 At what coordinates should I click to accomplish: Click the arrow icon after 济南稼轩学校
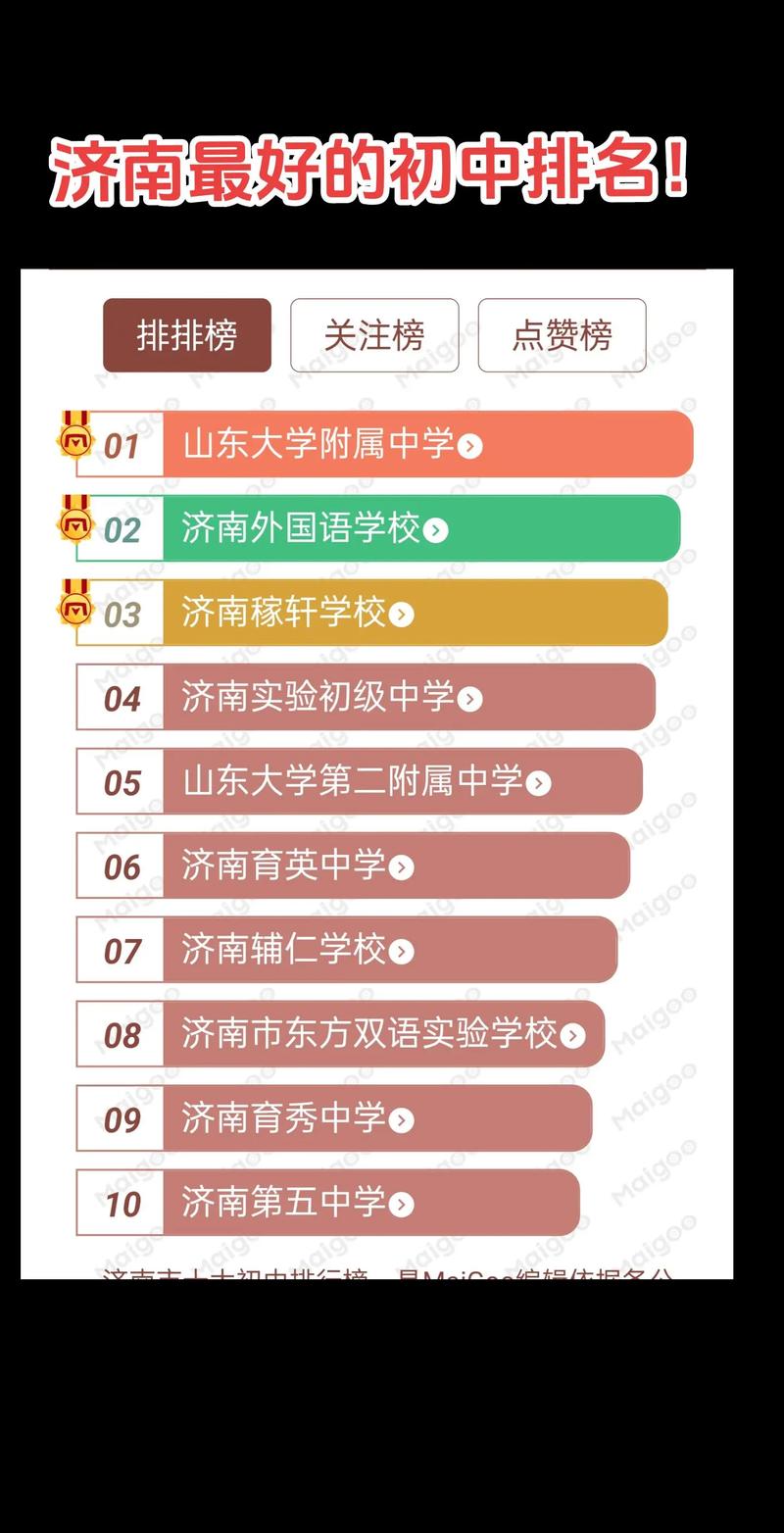[x=401, y=614]
